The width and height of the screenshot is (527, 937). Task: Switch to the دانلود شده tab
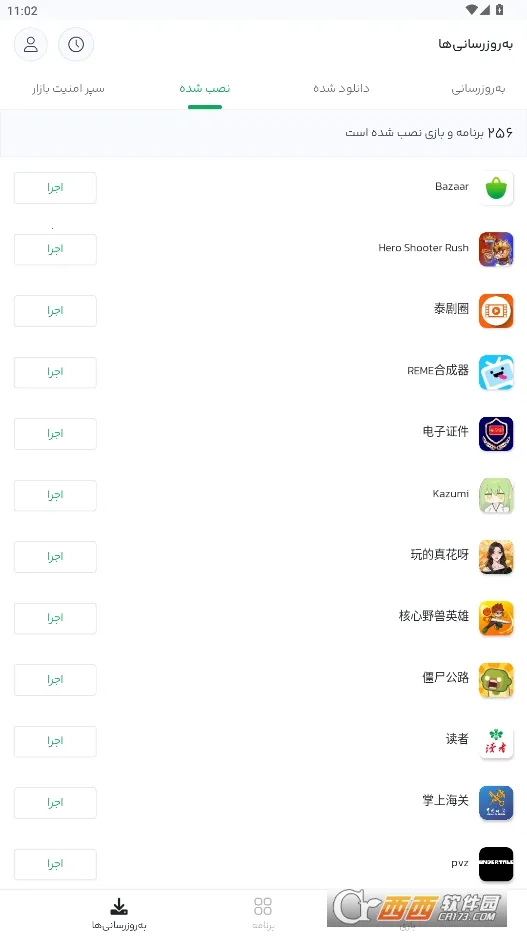point(341,88)
